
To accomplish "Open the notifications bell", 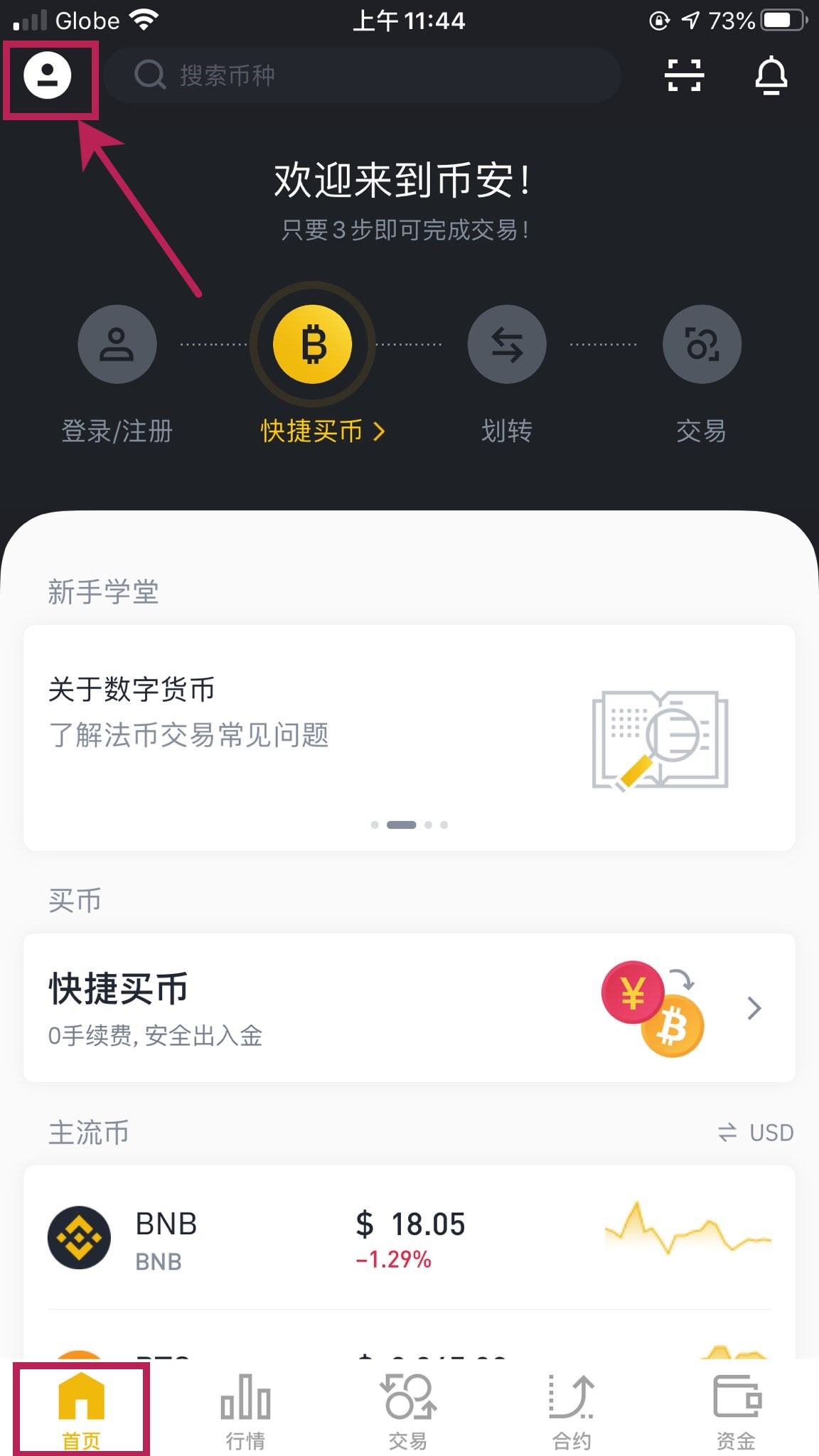I will (x=771, y=75).
